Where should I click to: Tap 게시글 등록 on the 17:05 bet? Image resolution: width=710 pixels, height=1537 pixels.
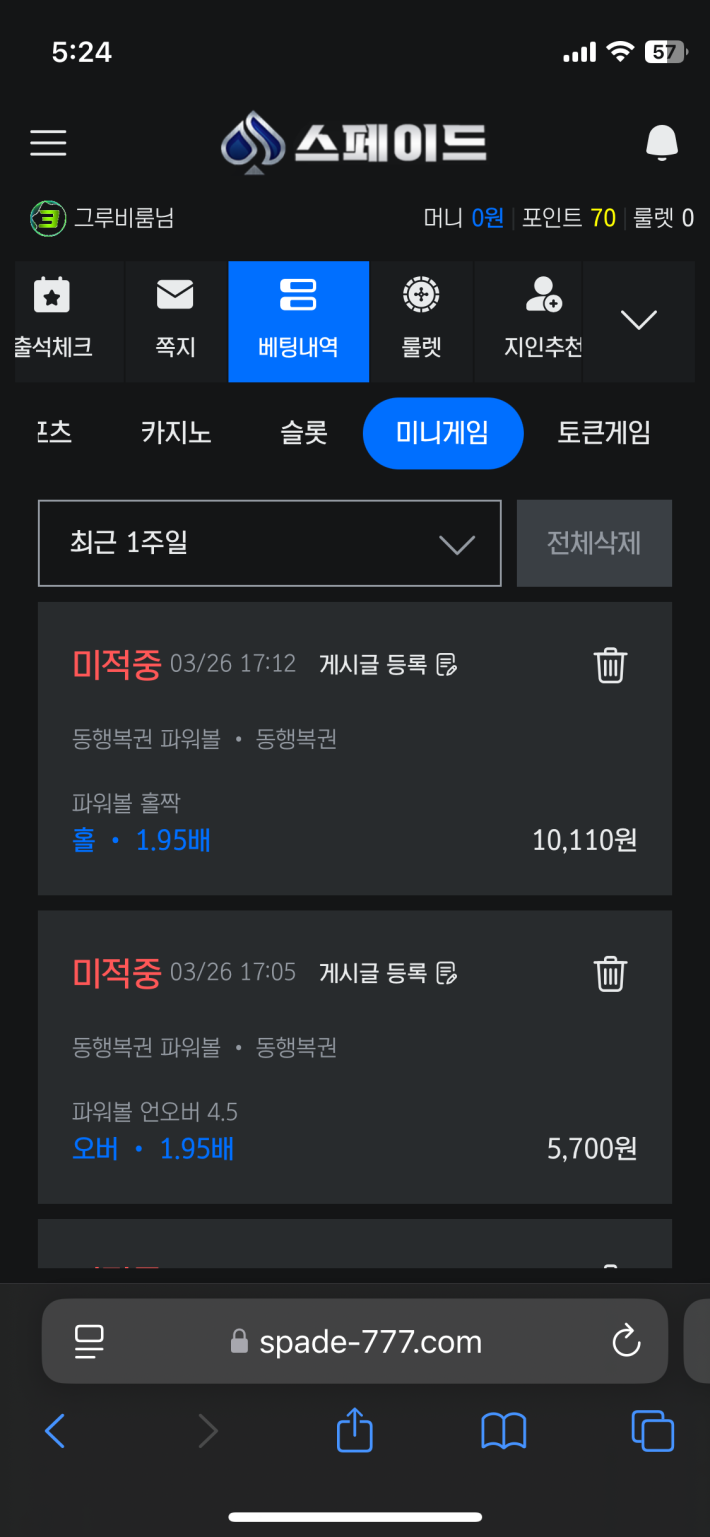click(x=388, y=972)
